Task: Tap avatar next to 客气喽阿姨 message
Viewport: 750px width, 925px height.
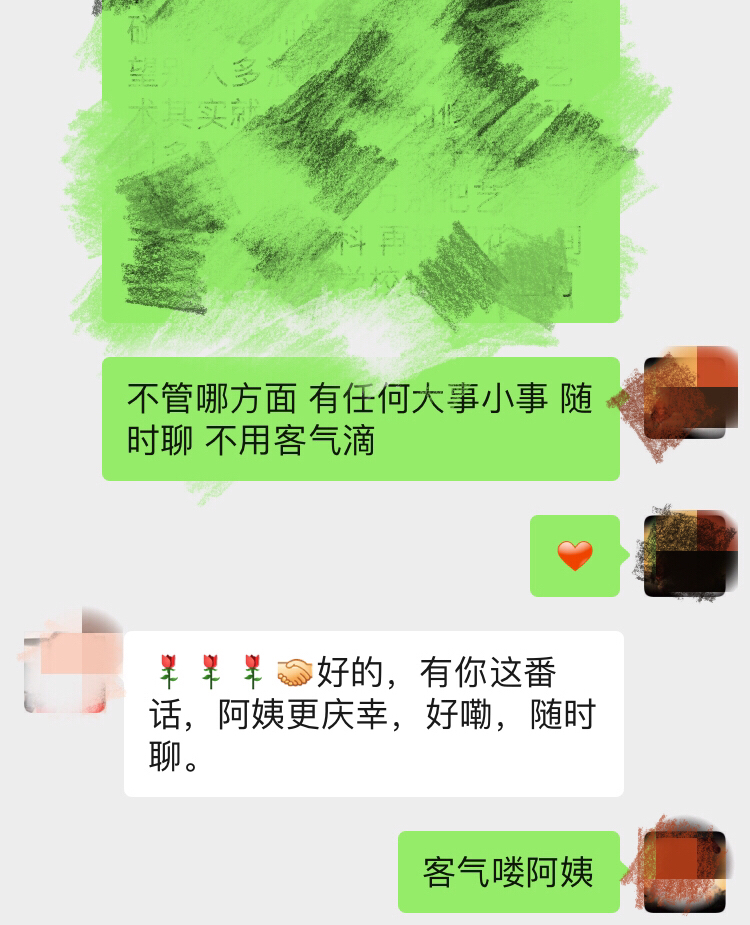Action: coord(684,871)
